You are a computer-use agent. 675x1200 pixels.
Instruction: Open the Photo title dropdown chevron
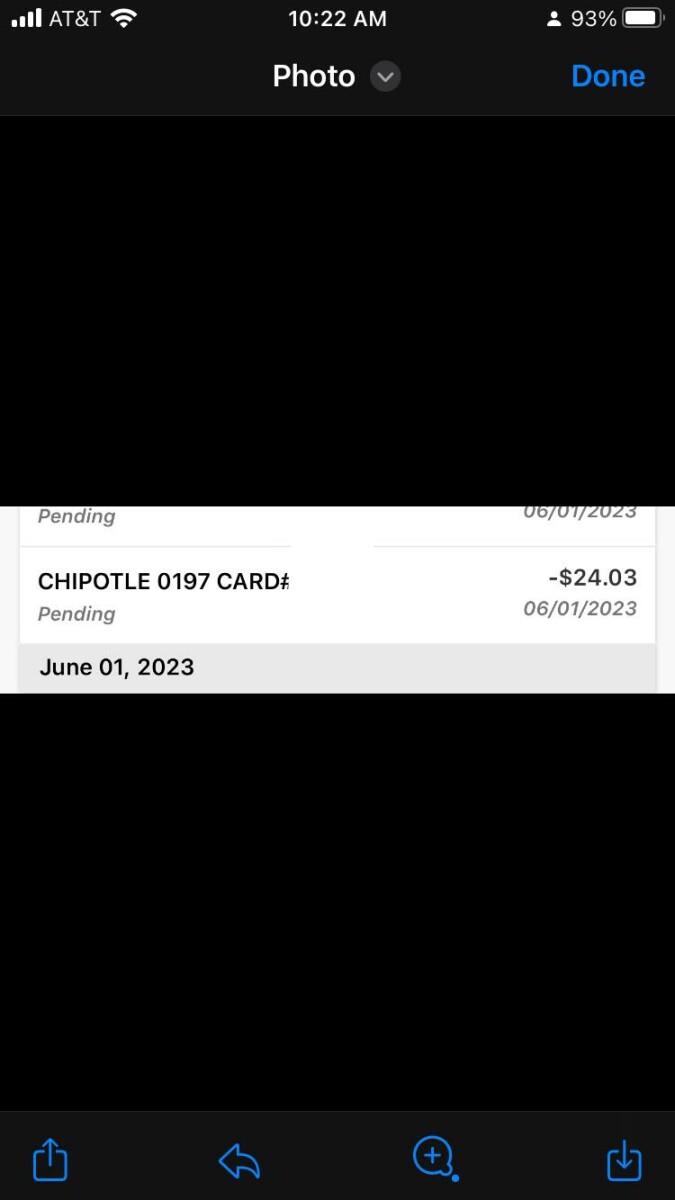pos(386,77)
